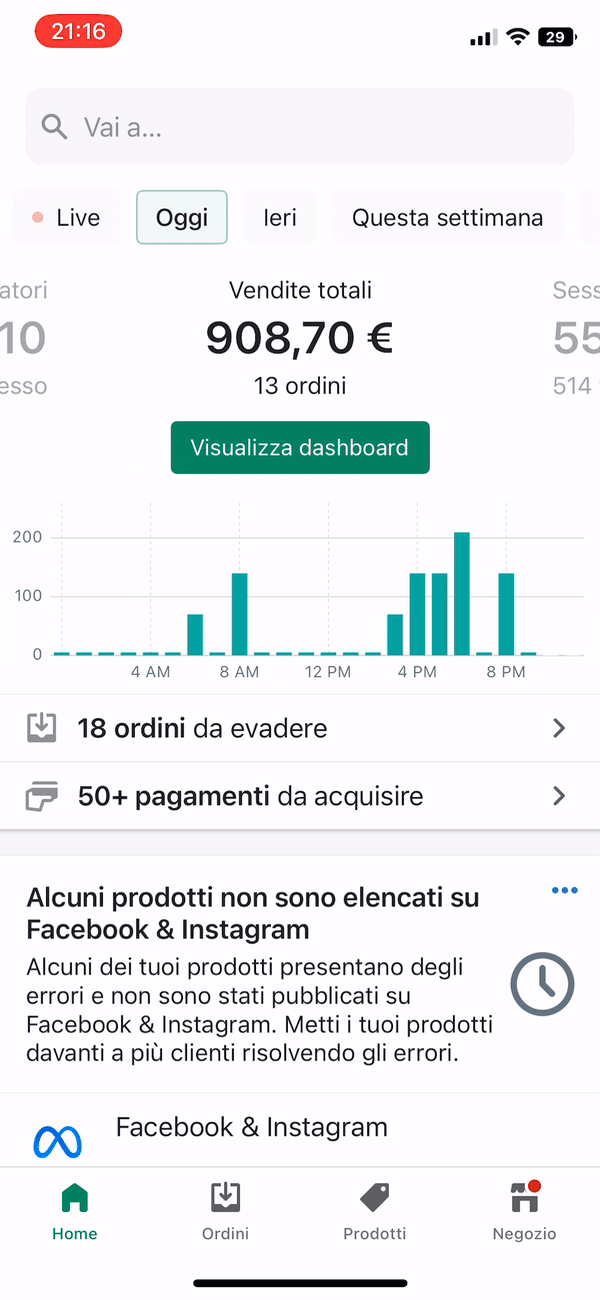Switch to the Oggi time filter
The height and width of the screenshot is (1300, 600).
(182, 218)
